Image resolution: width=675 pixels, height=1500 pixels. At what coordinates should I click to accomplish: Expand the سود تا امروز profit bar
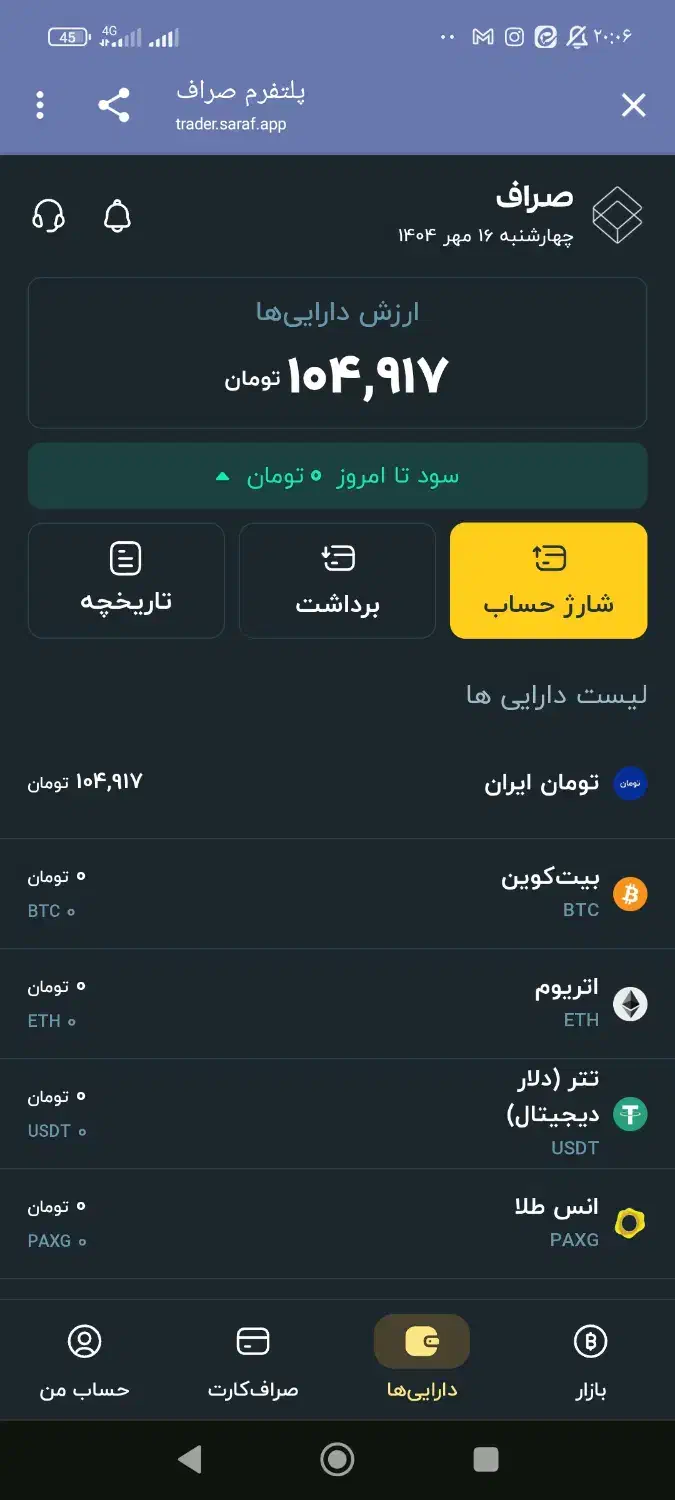337,476
